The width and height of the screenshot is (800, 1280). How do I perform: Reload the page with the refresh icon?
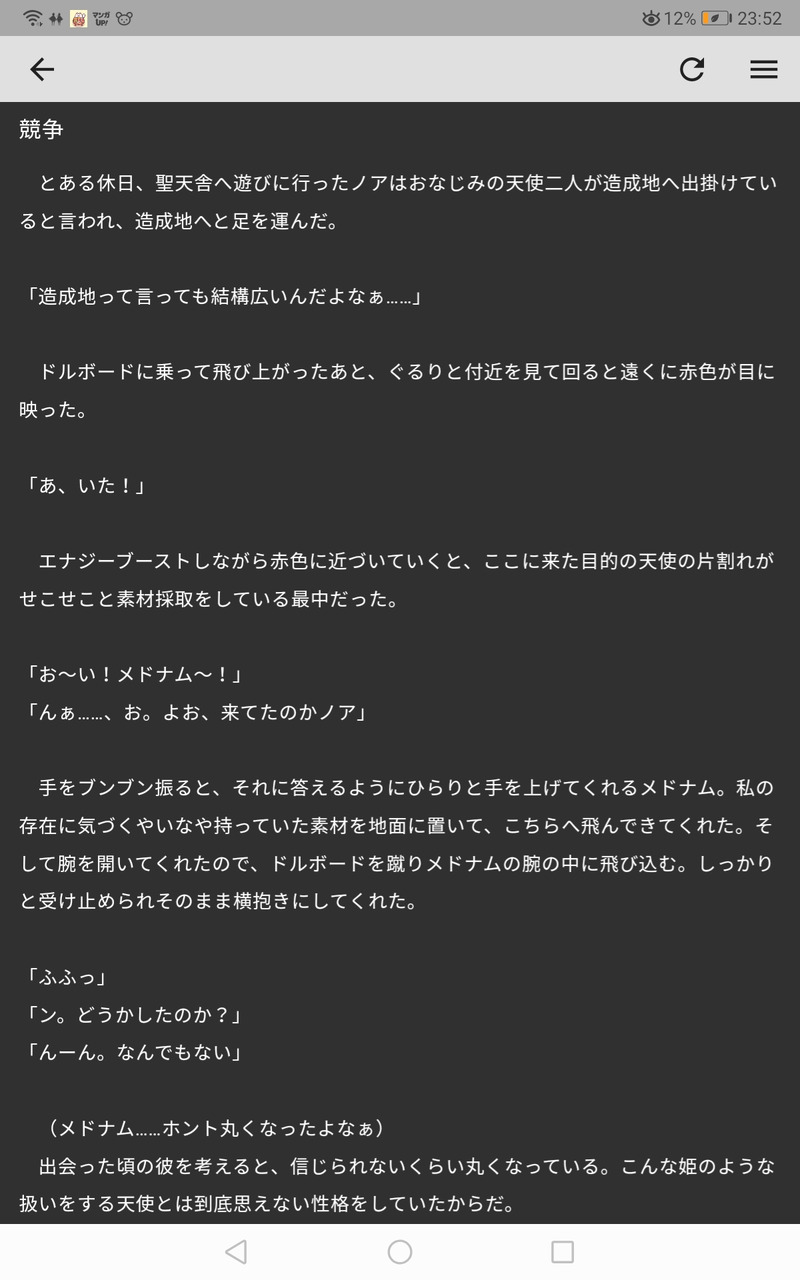tap(692, 69)
